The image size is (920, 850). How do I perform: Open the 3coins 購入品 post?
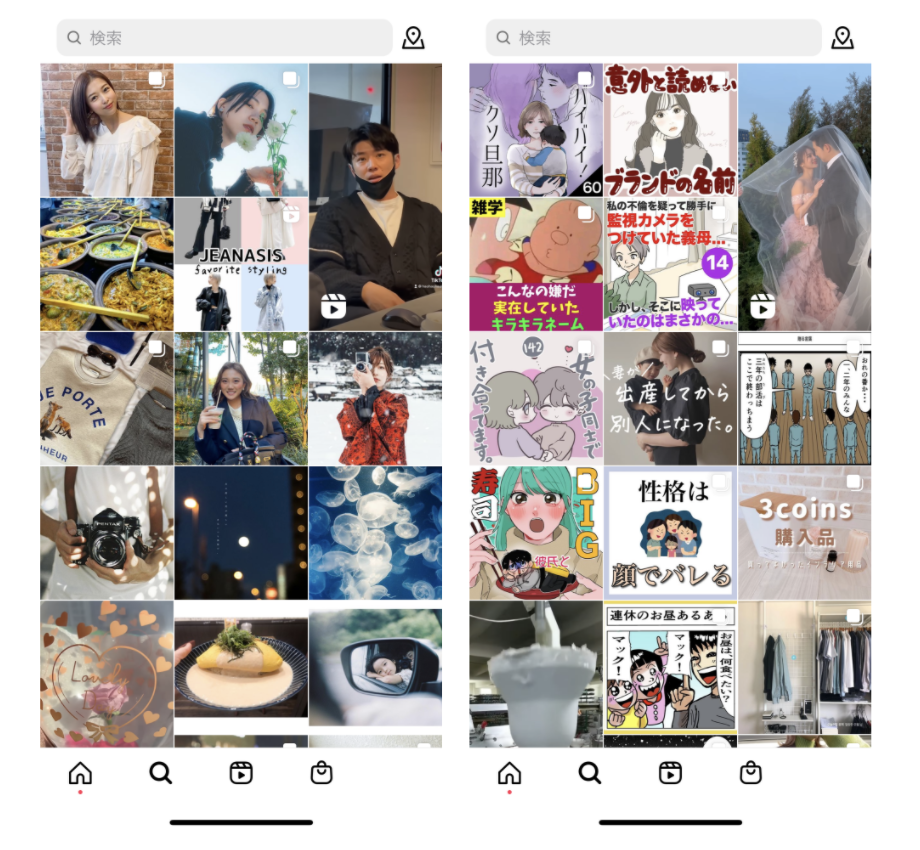coord(804,533)
